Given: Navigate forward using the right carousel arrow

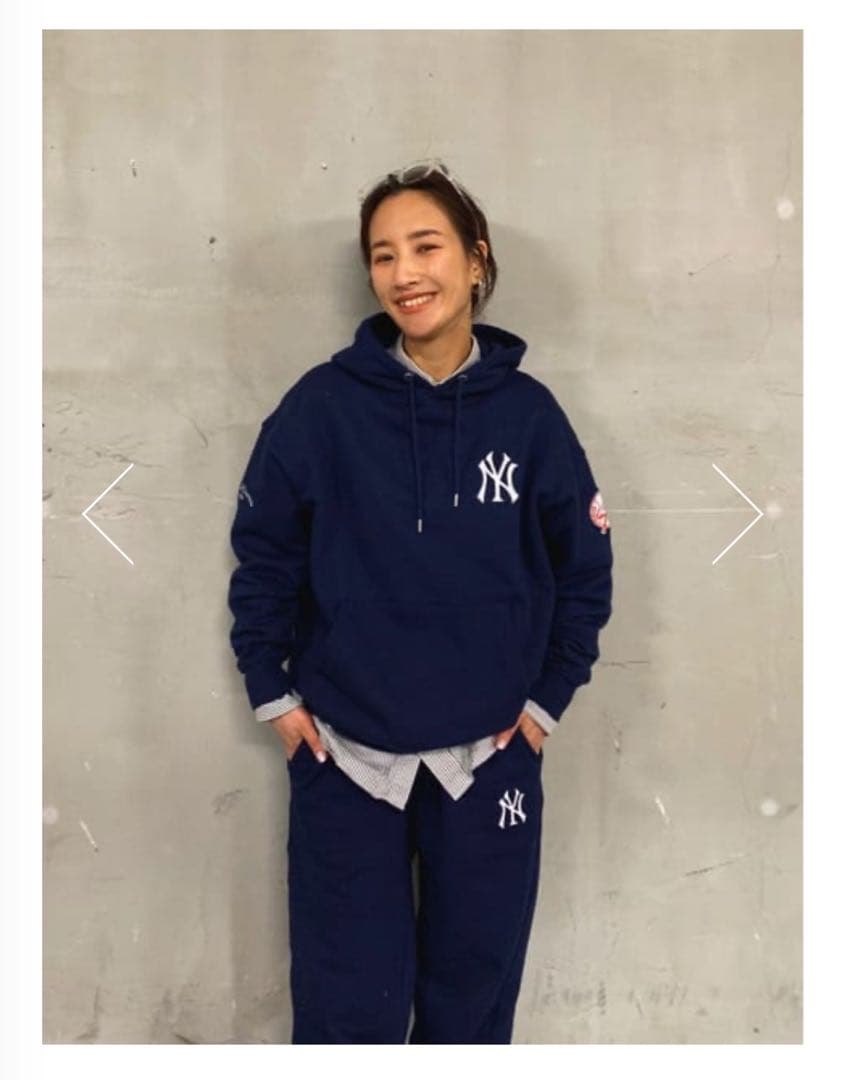Looking at the screenshot, I should point(742,513).
